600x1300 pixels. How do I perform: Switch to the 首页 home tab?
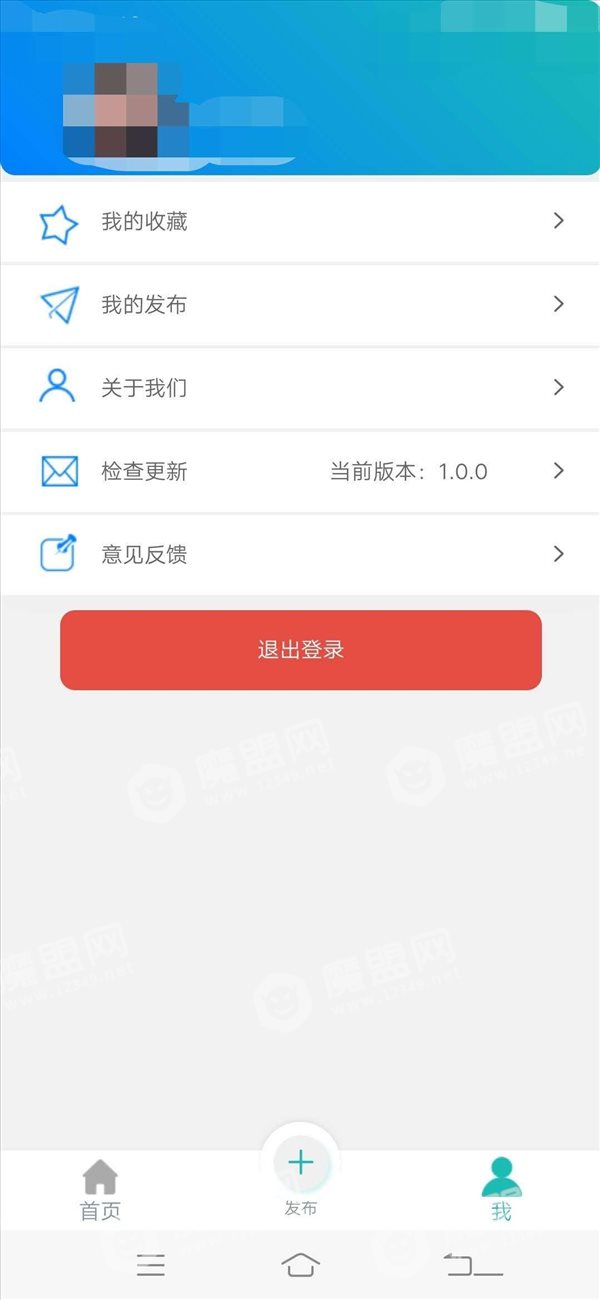click(100, 1190)
